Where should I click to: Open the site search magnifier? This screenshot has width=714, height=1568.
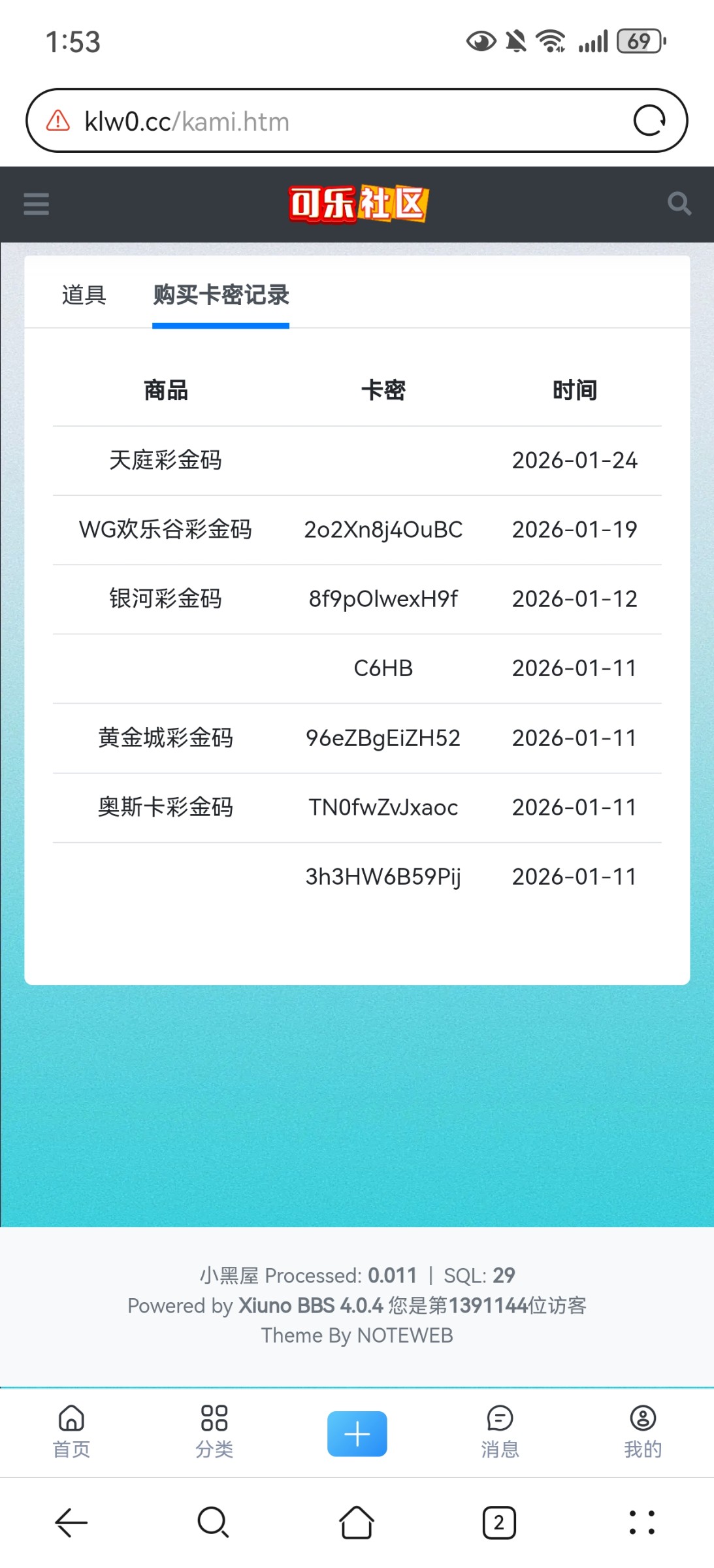coord(679,204)
